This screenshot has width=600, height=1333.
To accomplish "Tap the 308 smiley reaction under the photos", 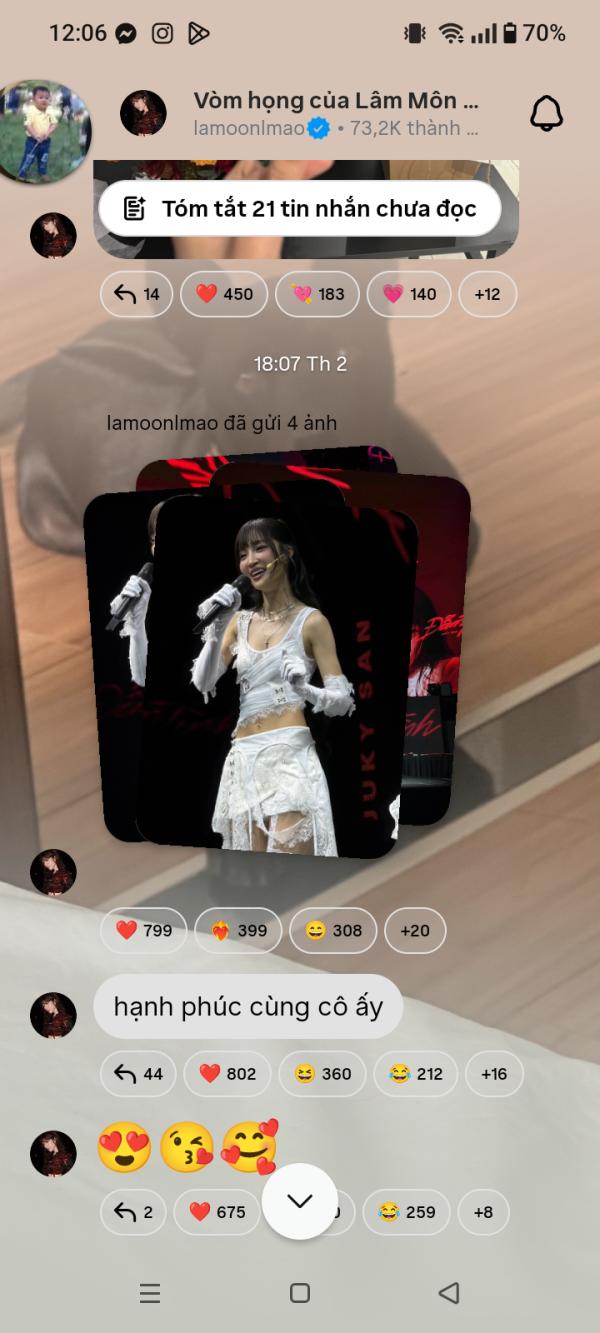I will [x=333, y=930].
